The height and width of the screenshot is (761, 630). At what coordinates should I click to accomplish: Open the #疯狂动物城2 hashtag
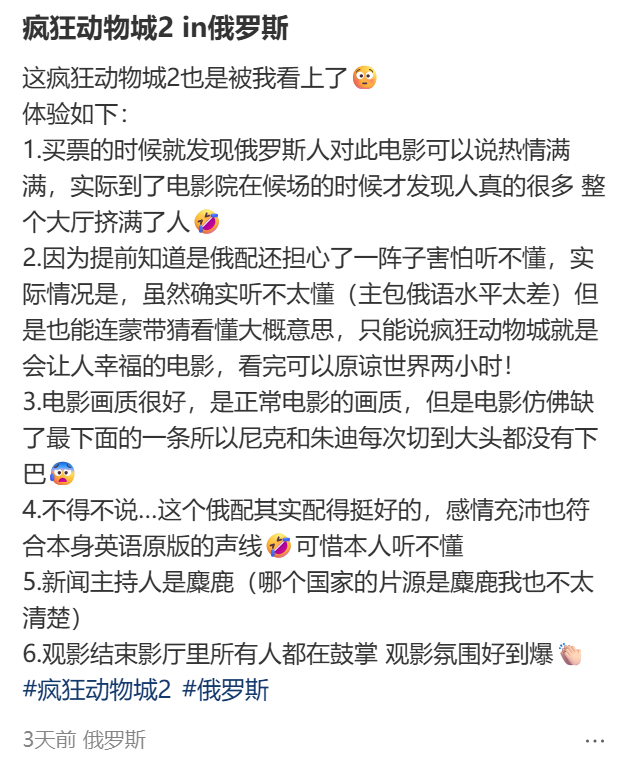(97, 689)
